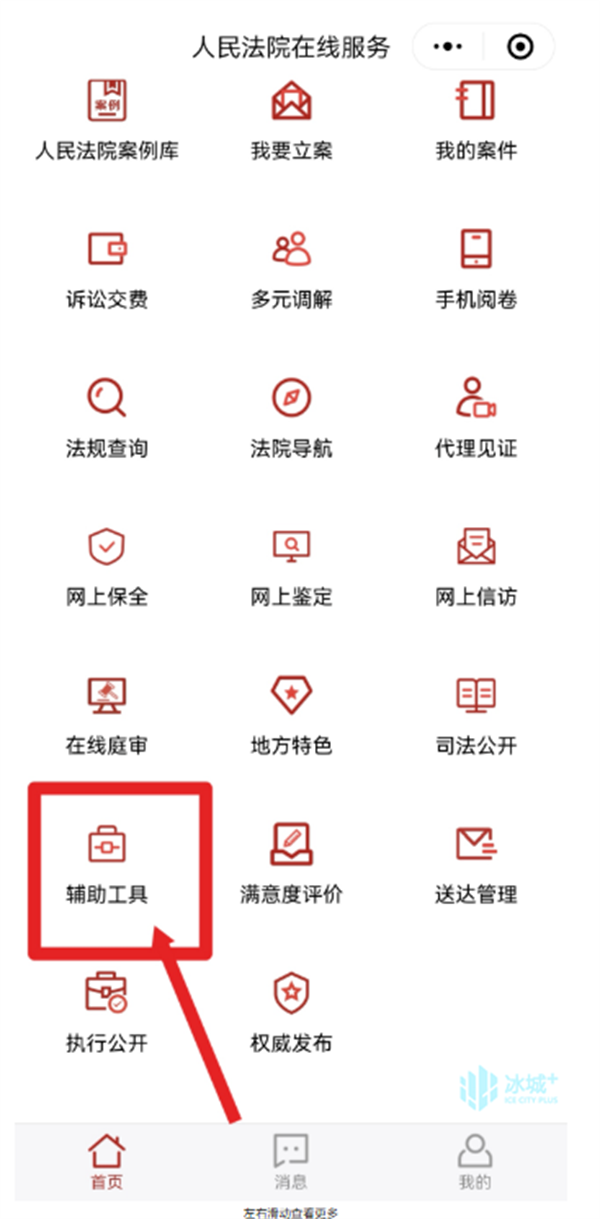Open 多元调解
Screen dimensions: 600x1219
click(x=291, y=268)
